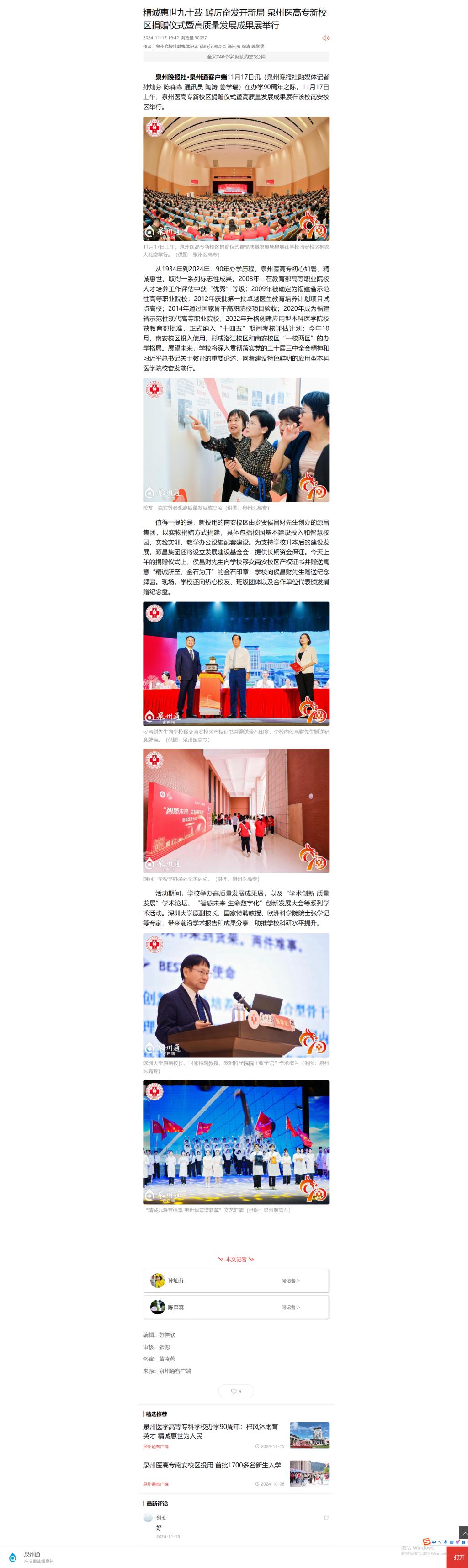View the auditorium ceremony photo

[x=236, y=179]
